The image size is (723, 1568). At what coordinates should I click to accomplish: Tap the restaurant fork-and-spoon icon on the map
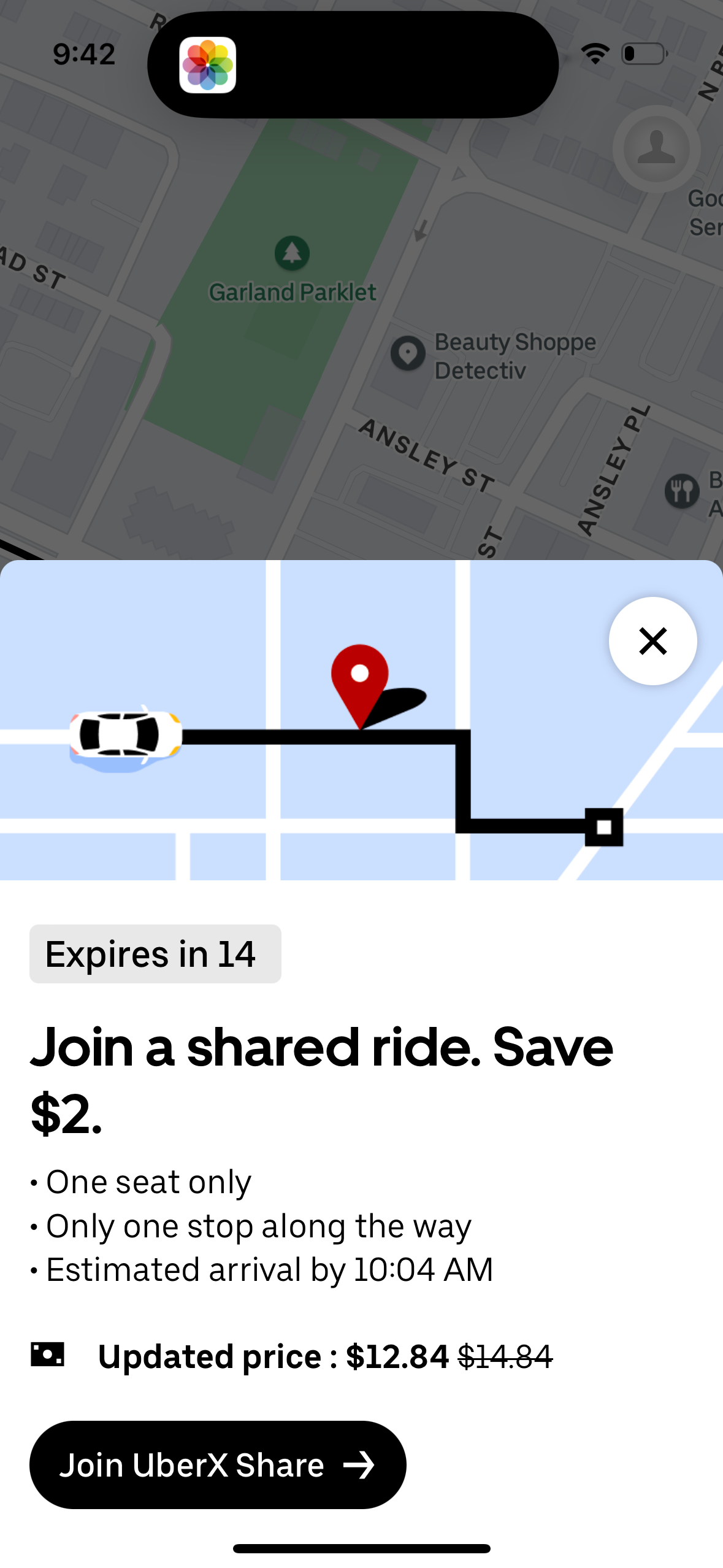pyautogui.click(x=681, y=491)
